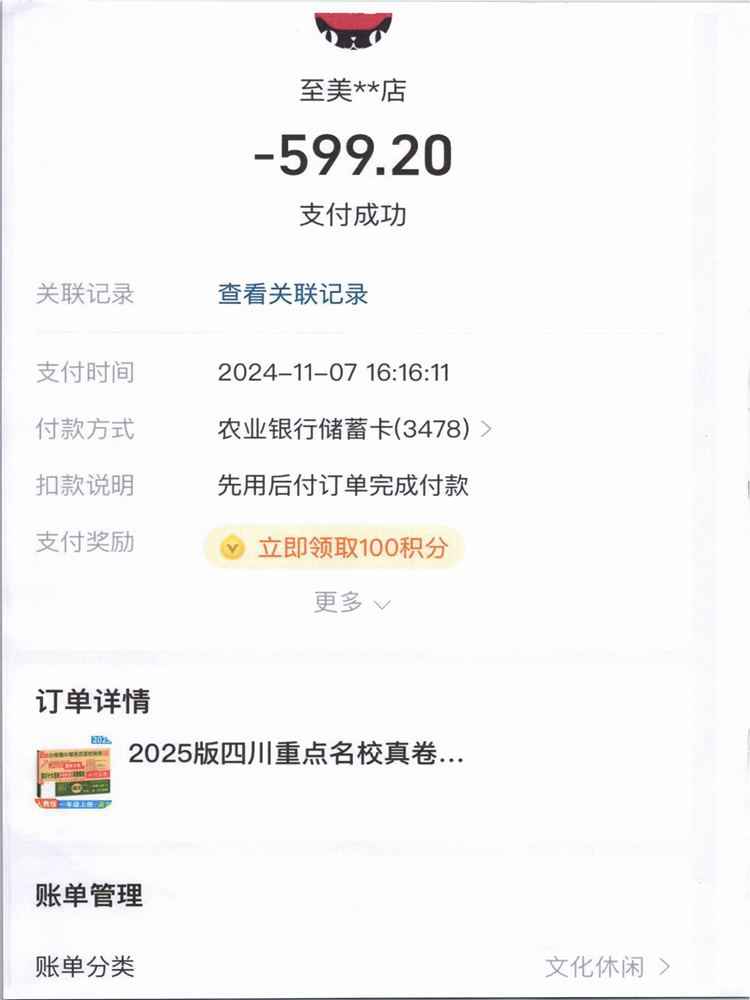Open 查看关联记录 link
The image size is (750, 1000).
click(293, 294)
